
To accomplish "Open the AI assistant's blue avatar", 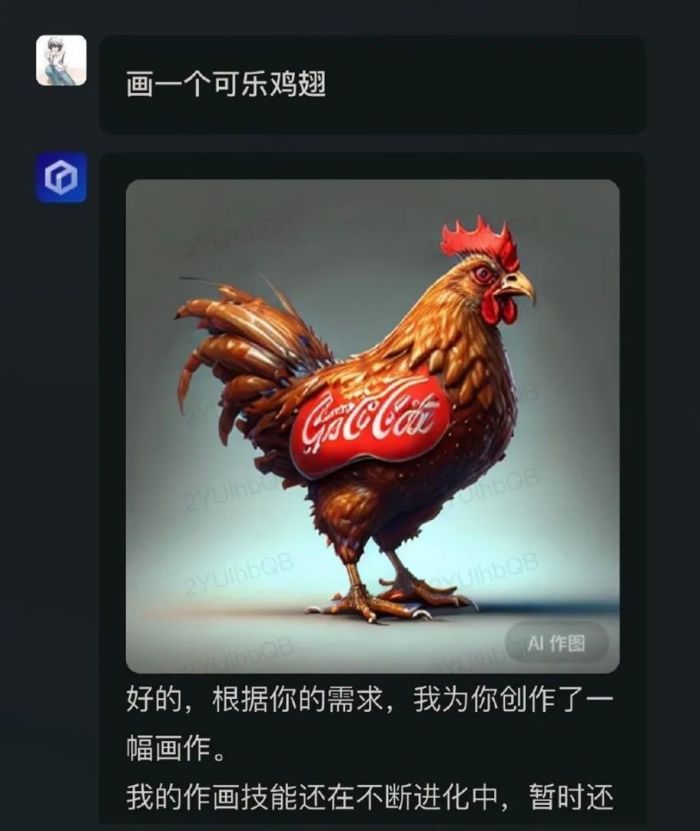I will click(x=61, y=178).
